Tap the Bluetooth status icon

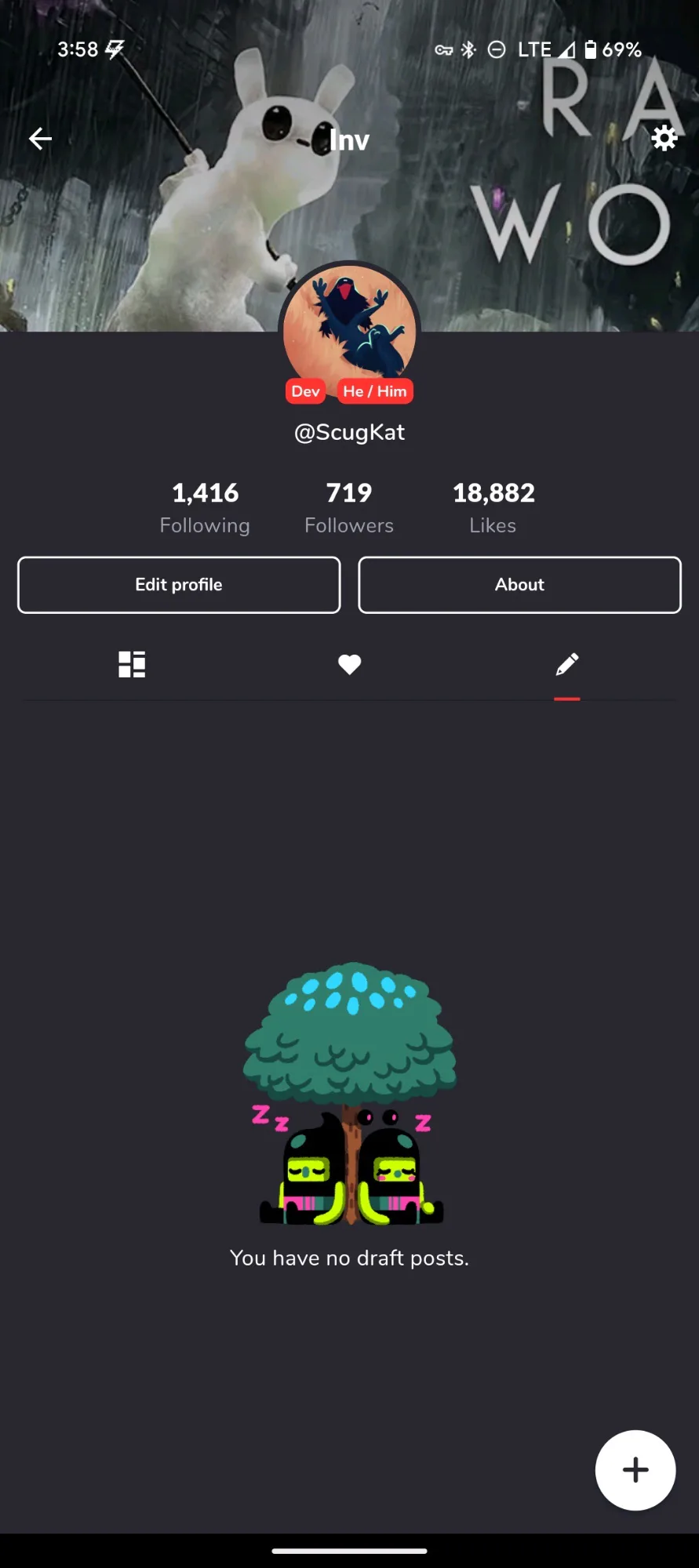468,49
